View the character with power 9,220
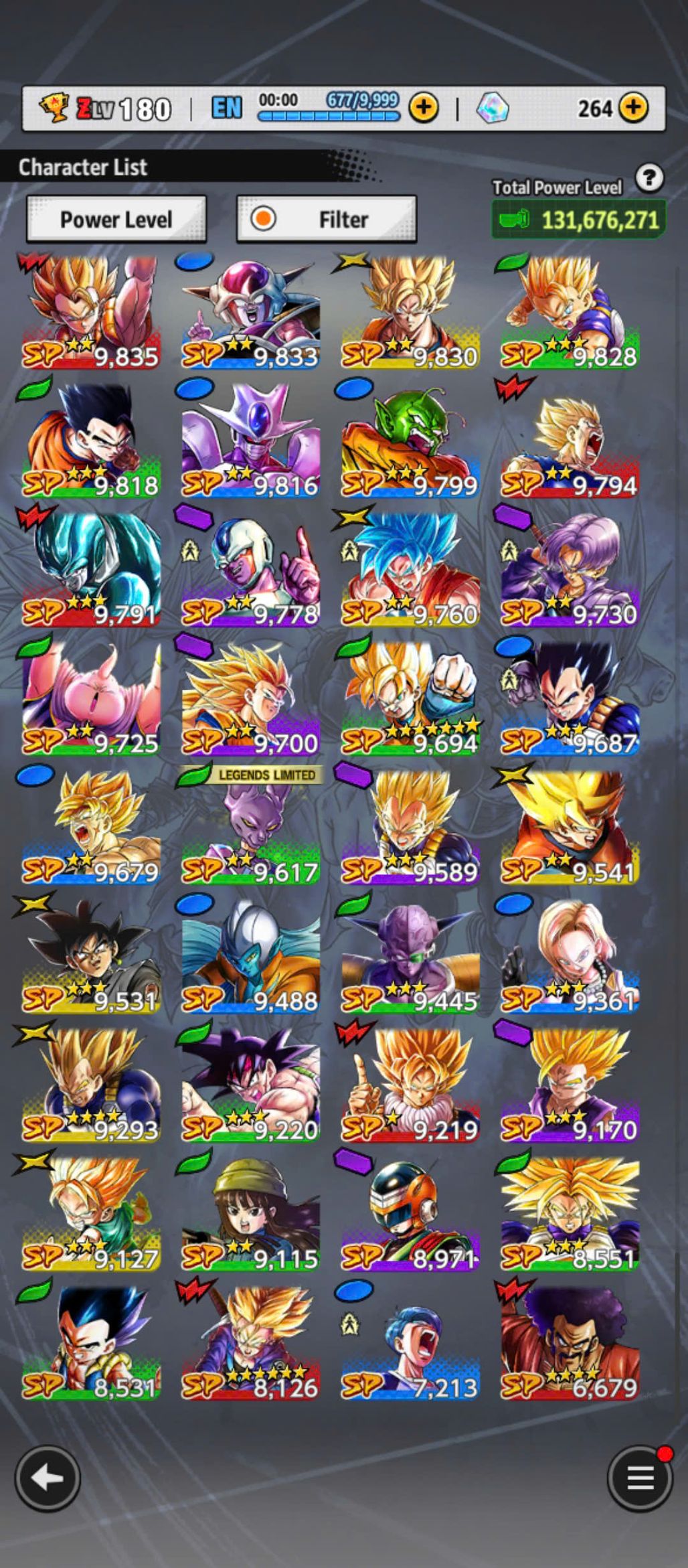The width and height of the screenshot is (688, 1568). (x=250, y=1085)
